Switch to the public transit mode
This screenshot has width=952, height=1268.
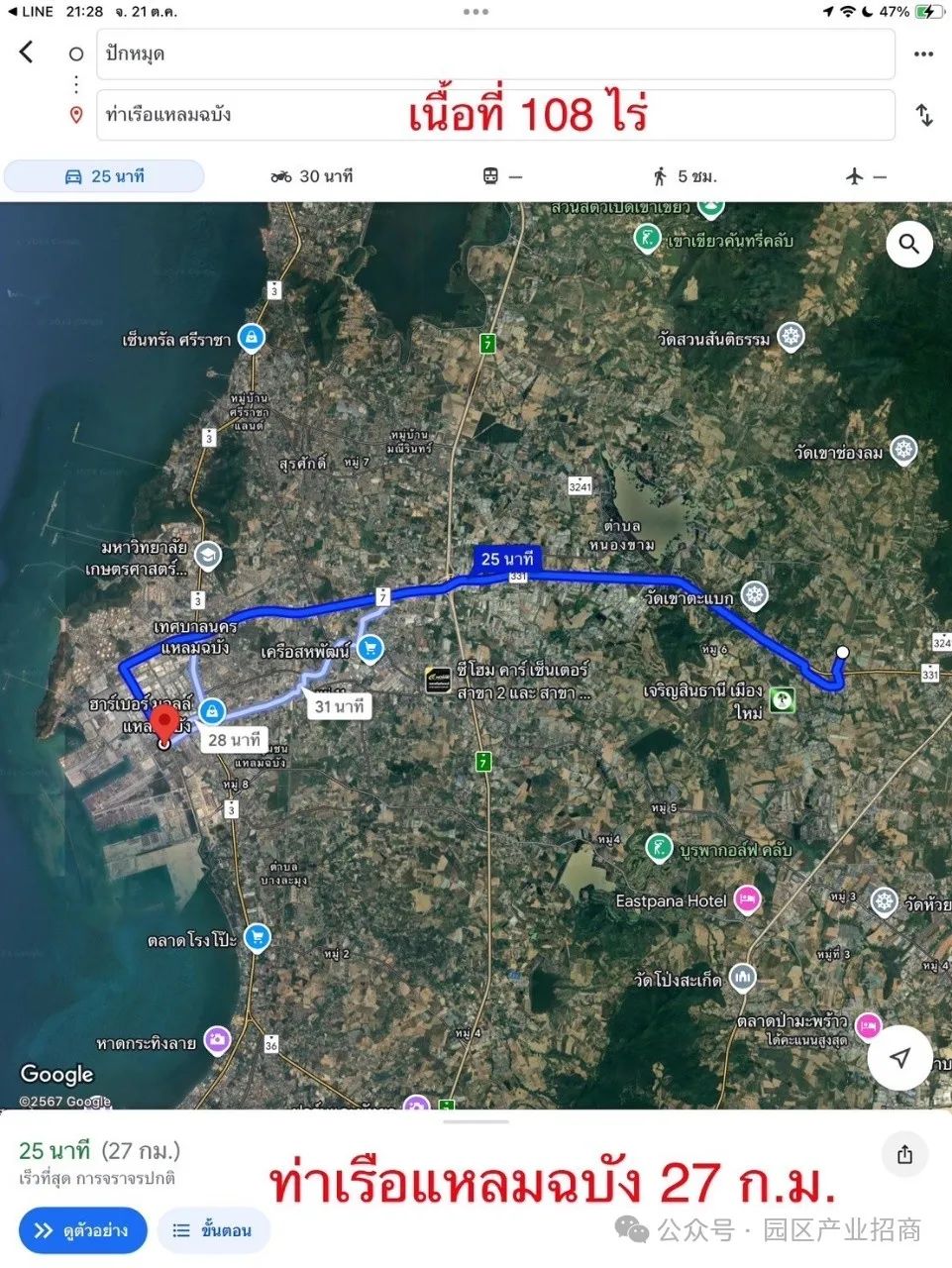pyautogui.click(x=502, y=176)
